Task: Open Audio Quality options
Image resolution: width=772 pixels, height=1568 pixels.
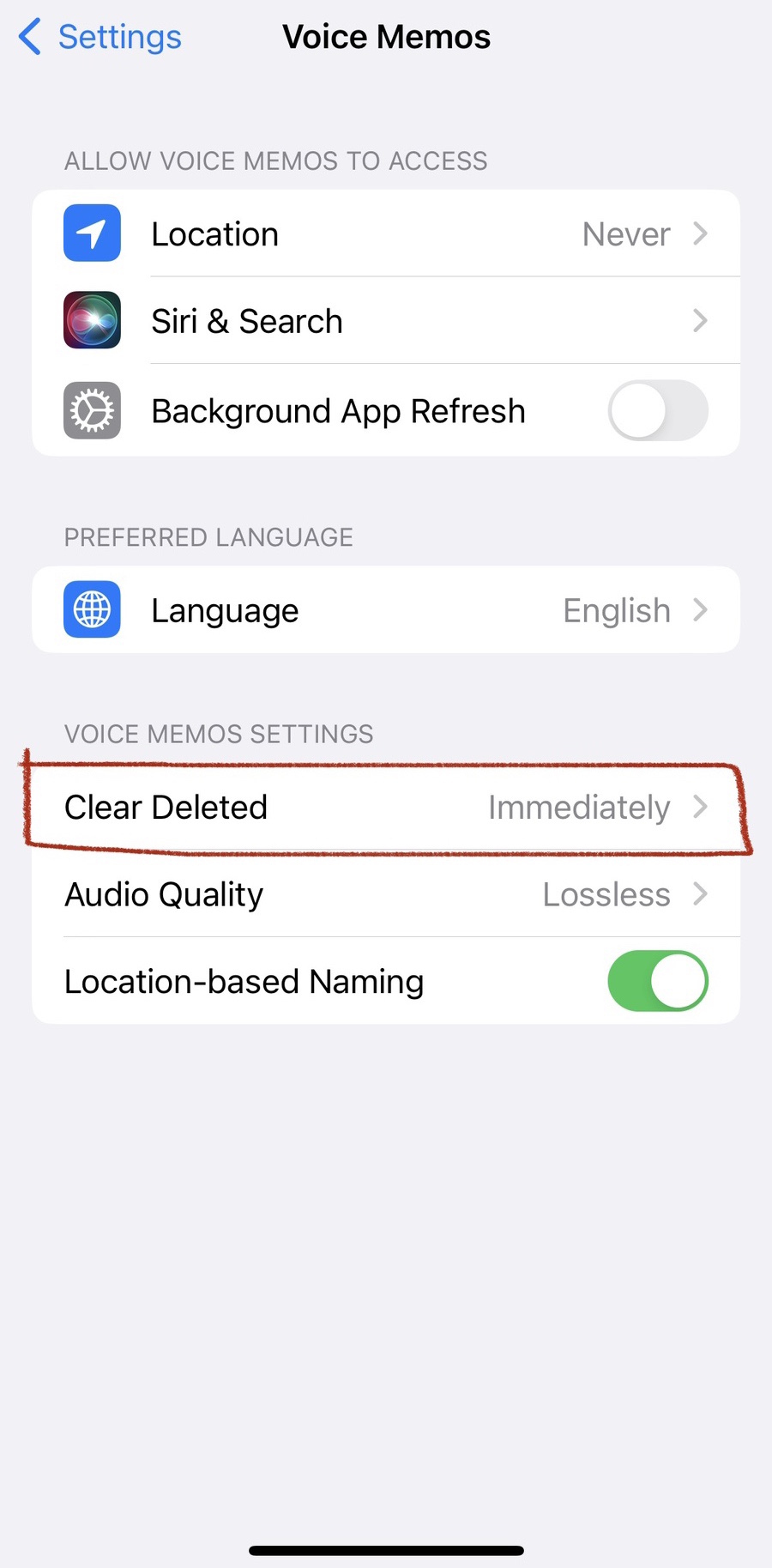Action: [386, 894]
